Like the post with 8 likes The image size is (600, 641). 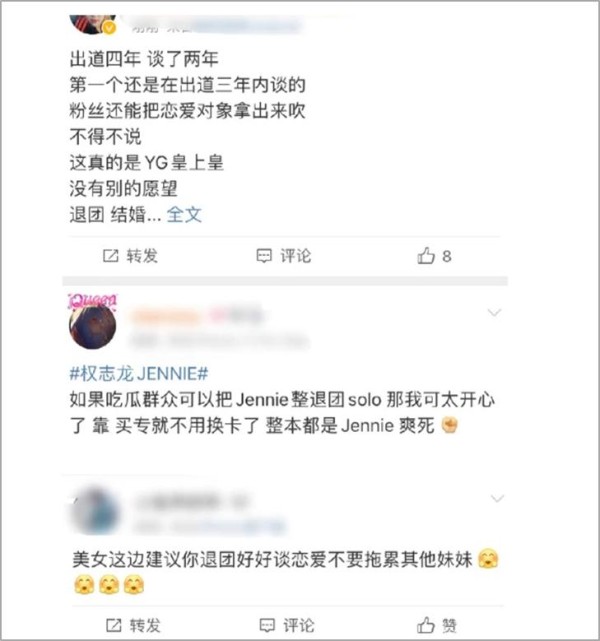435,256
